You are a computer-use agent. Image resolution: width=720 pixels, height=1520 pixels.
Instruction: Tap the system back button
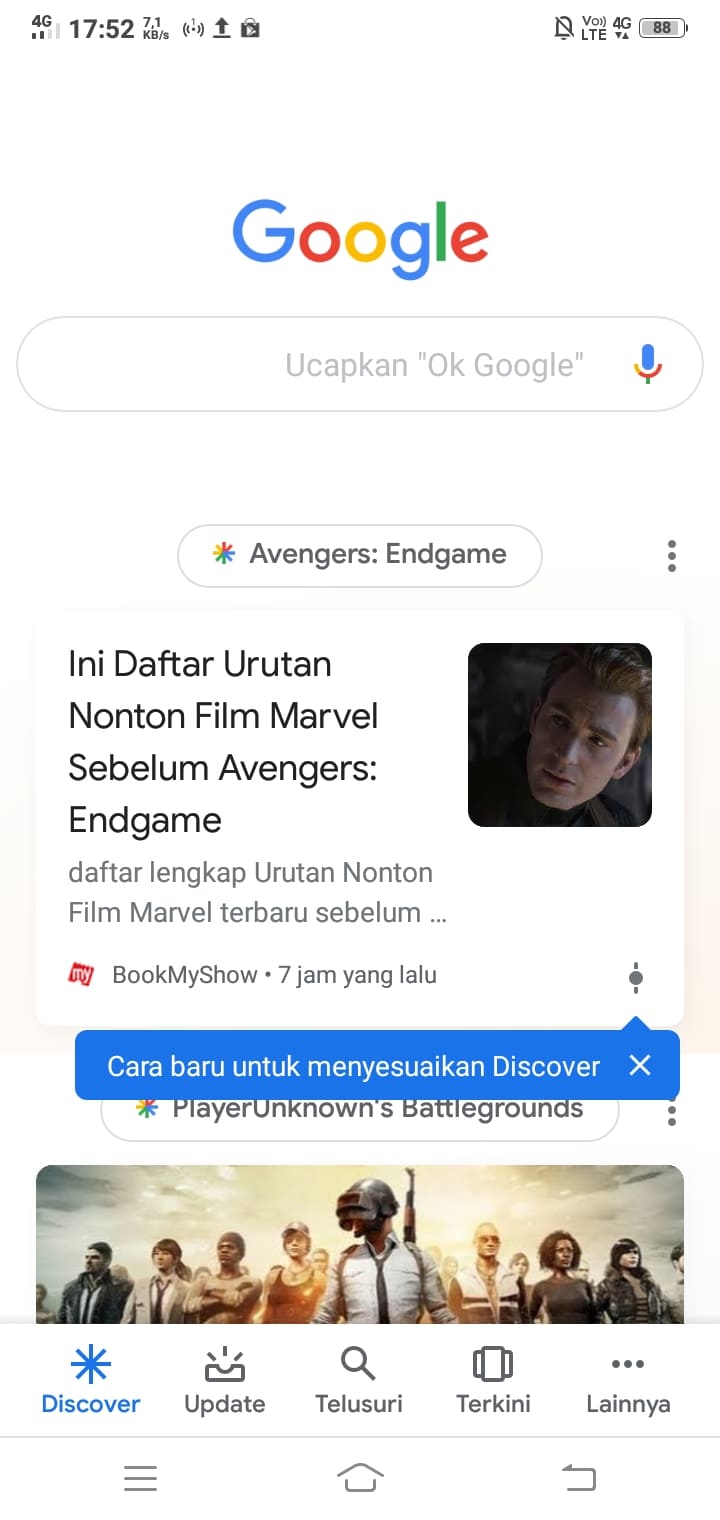pyautogui.click(x=578, y=1477)
